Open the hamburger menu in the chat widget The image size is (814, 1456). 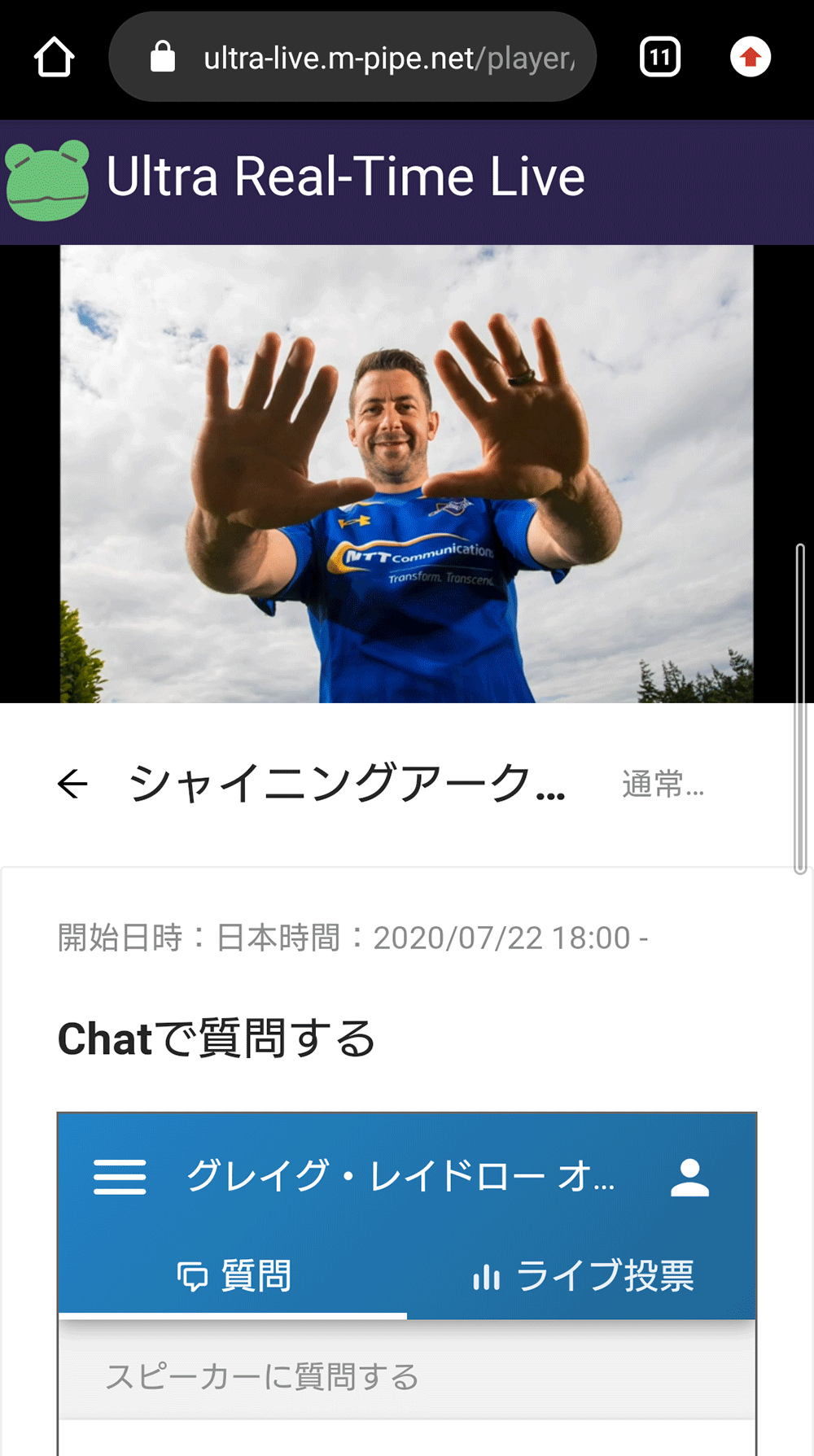tap(120, 1178)
